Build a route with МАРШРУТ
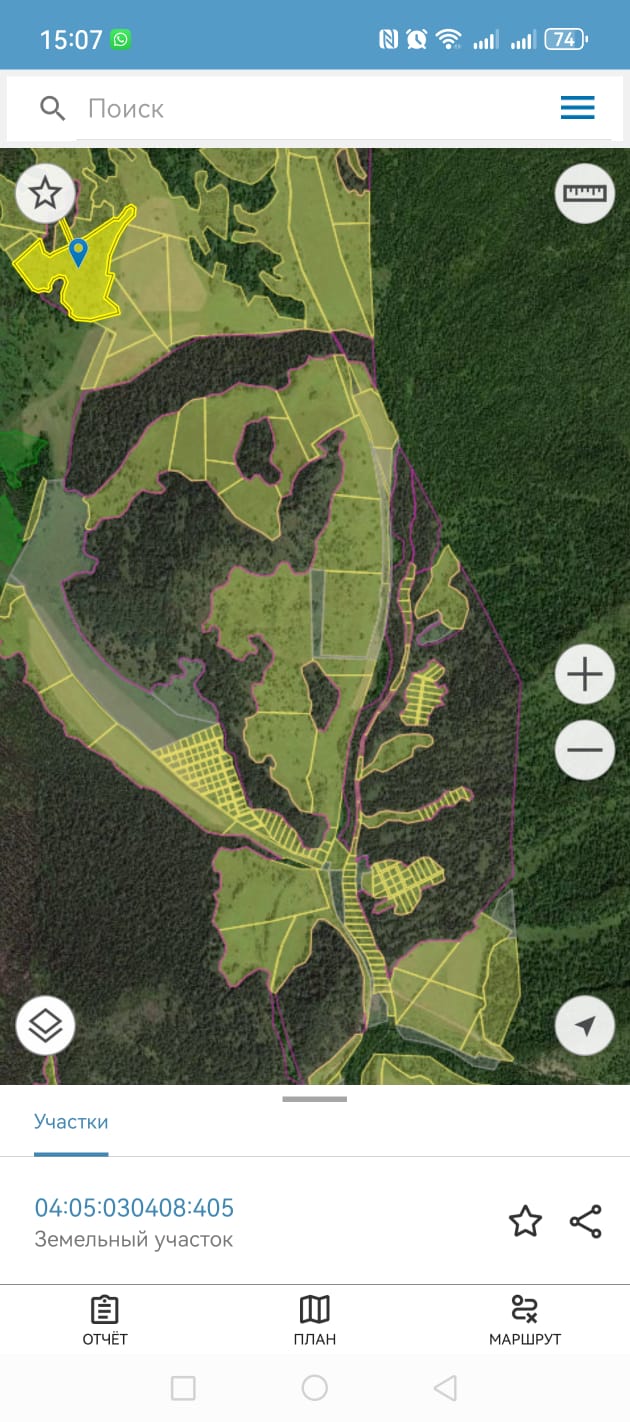 [524, 1320]
